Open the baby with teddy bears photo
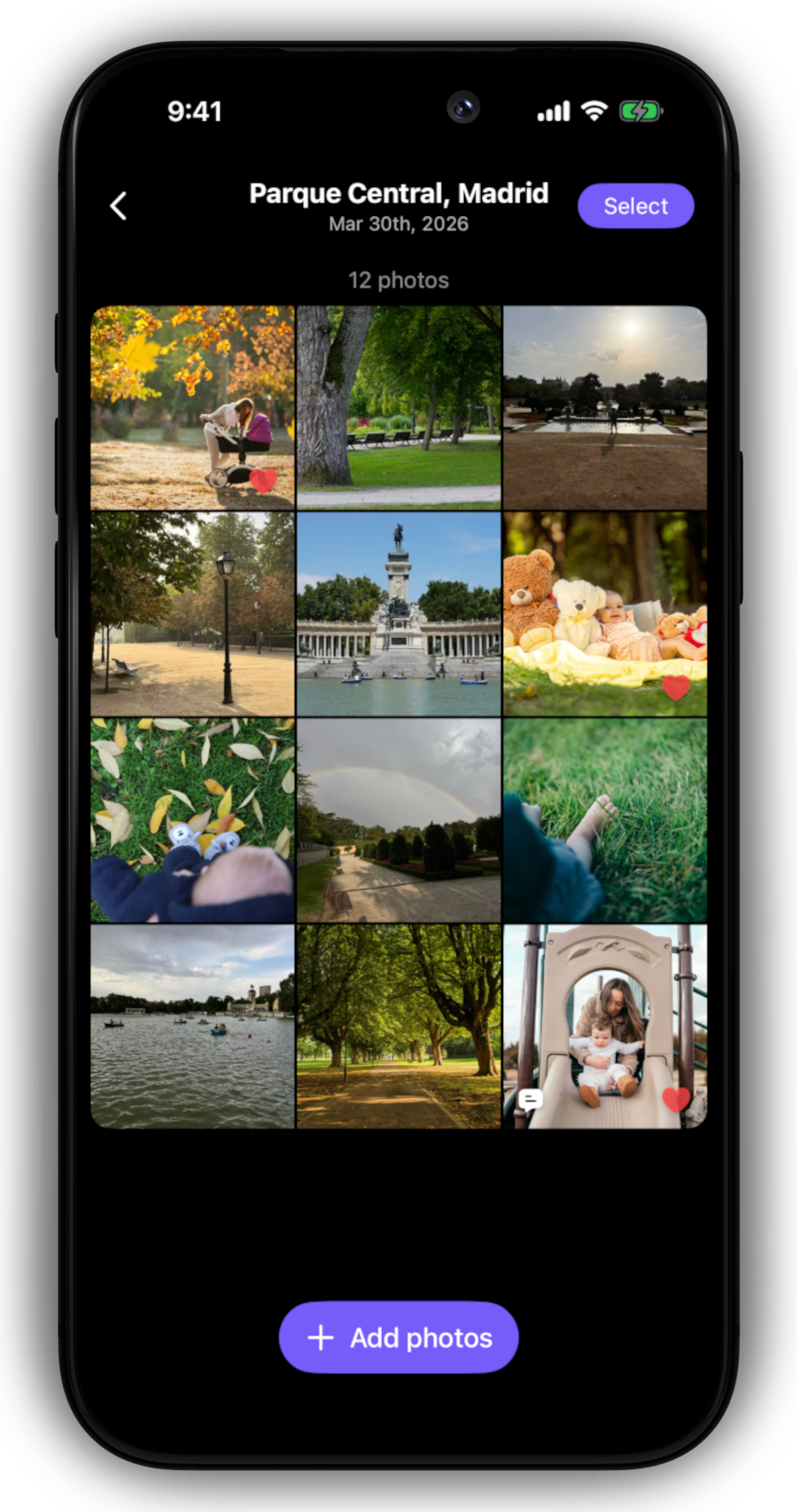The image size is (797, 1512). click(605, 614)
